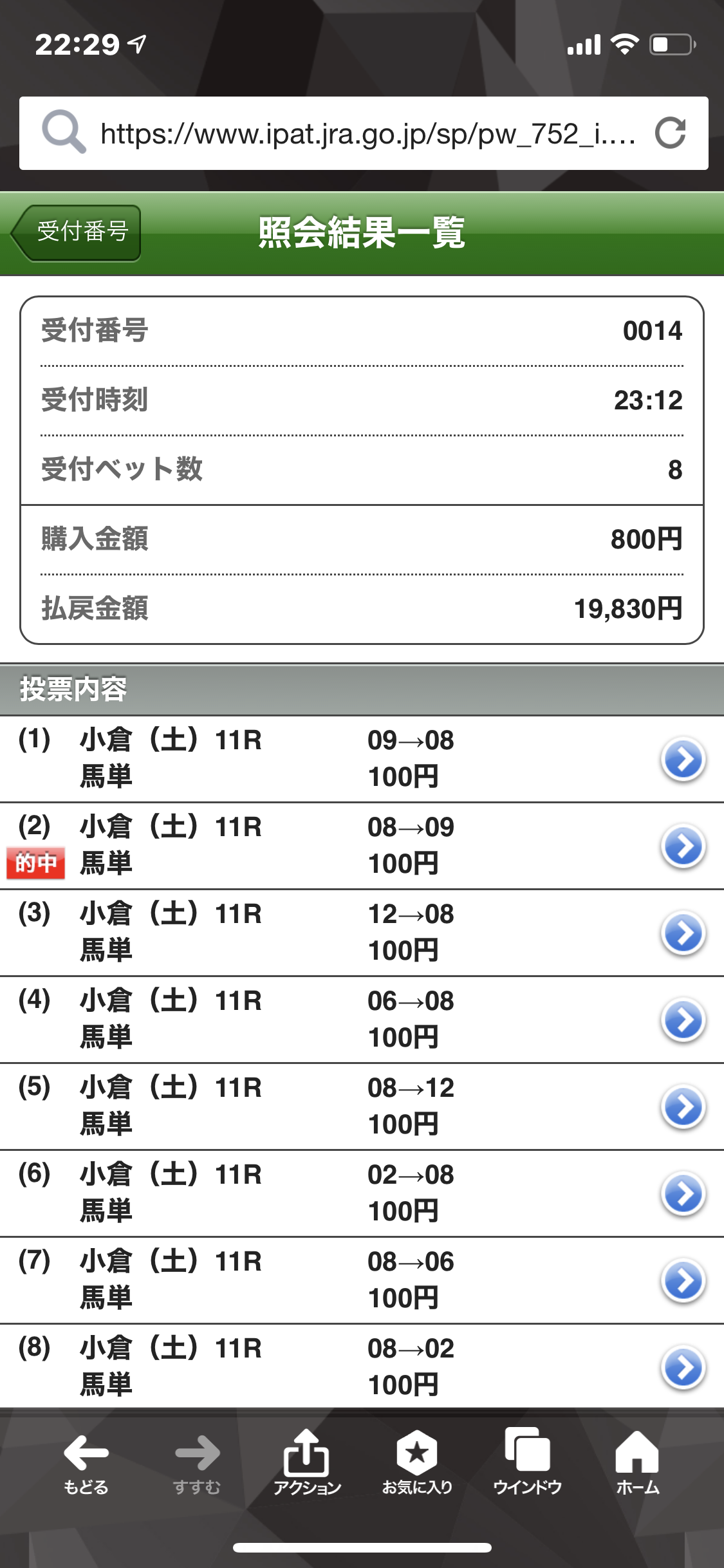Screen dimensions: 724x1568
Task: Open the アクション share menu
Action: click(307, 1462)
